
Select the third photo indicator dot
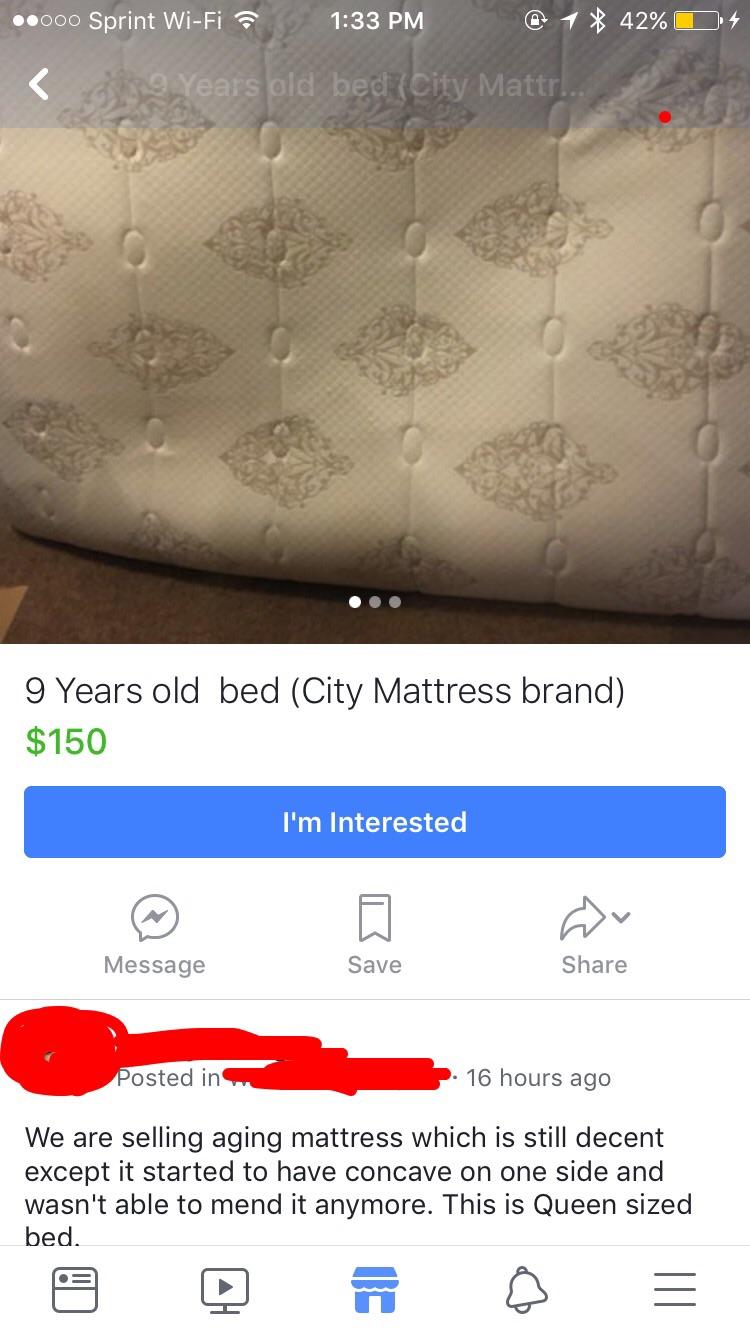coord(395,602)
